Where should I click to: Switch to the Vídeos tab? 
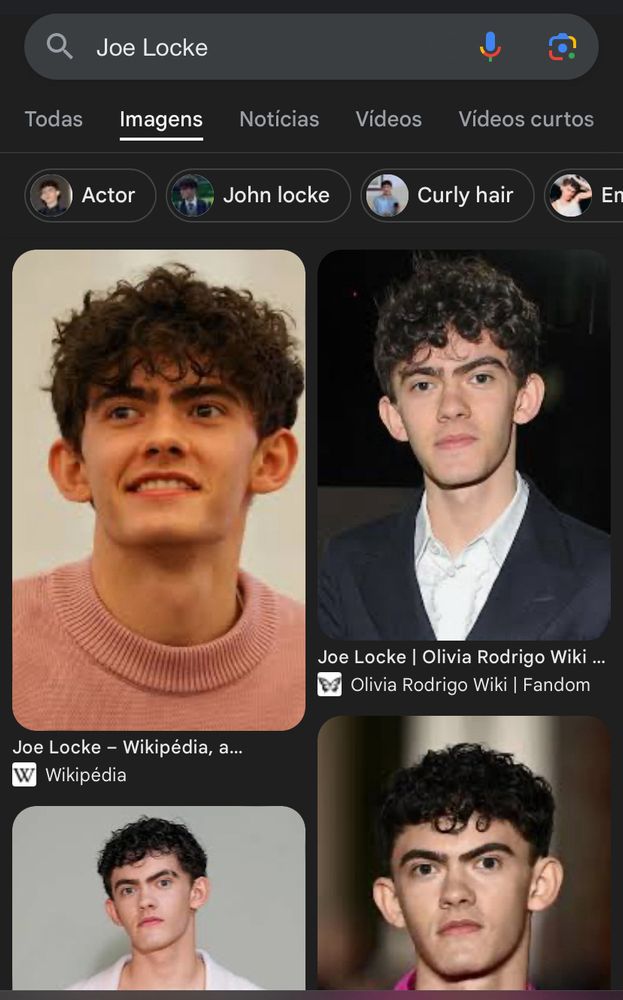[x=388, y=119]
